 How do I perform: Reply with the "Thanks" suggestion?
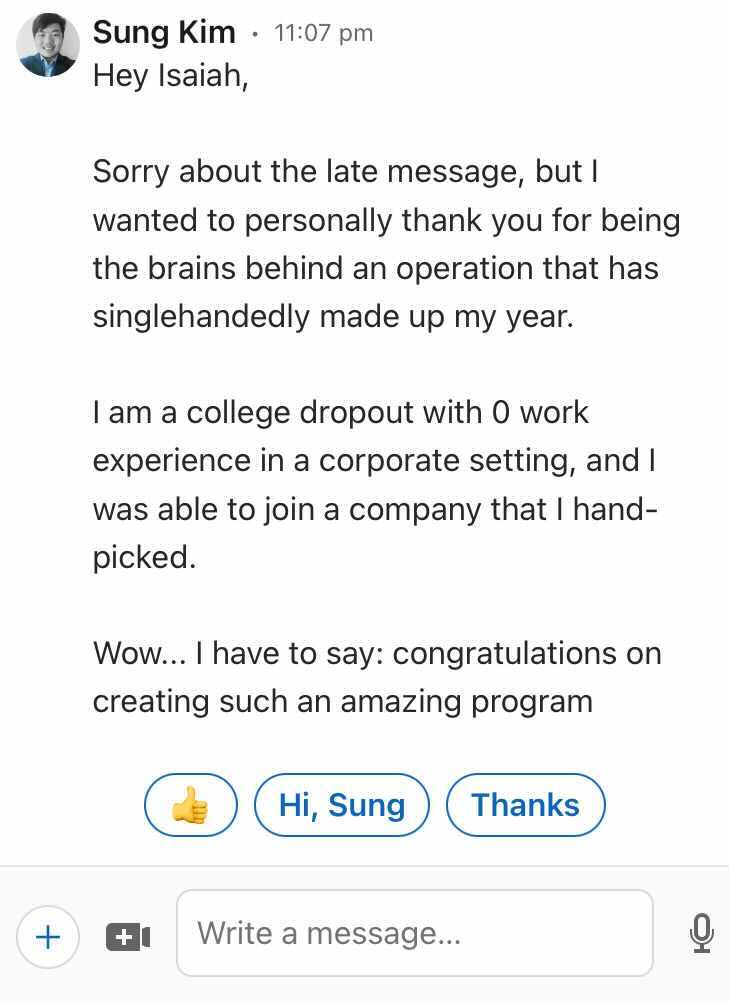[x=525, y=805]
